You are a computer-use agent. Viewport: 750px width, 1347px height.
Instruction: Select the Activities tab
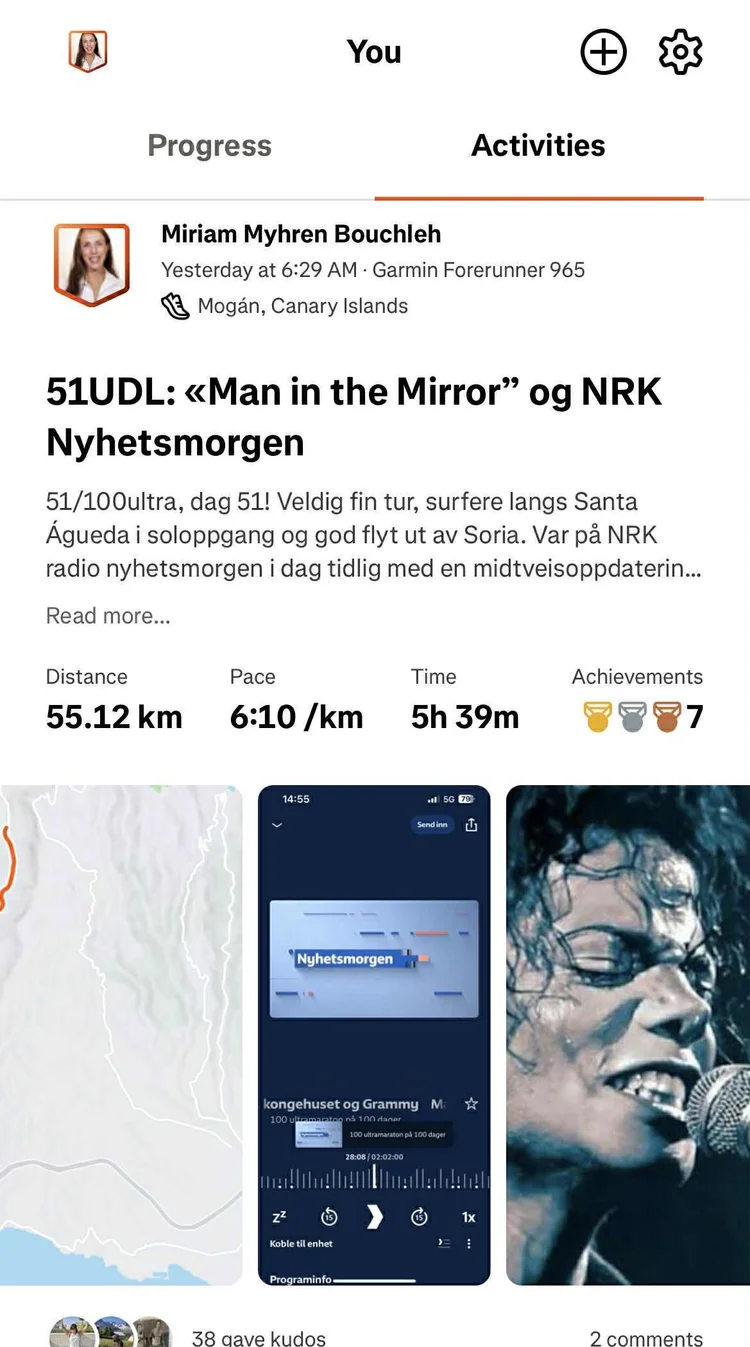point(538,146)
